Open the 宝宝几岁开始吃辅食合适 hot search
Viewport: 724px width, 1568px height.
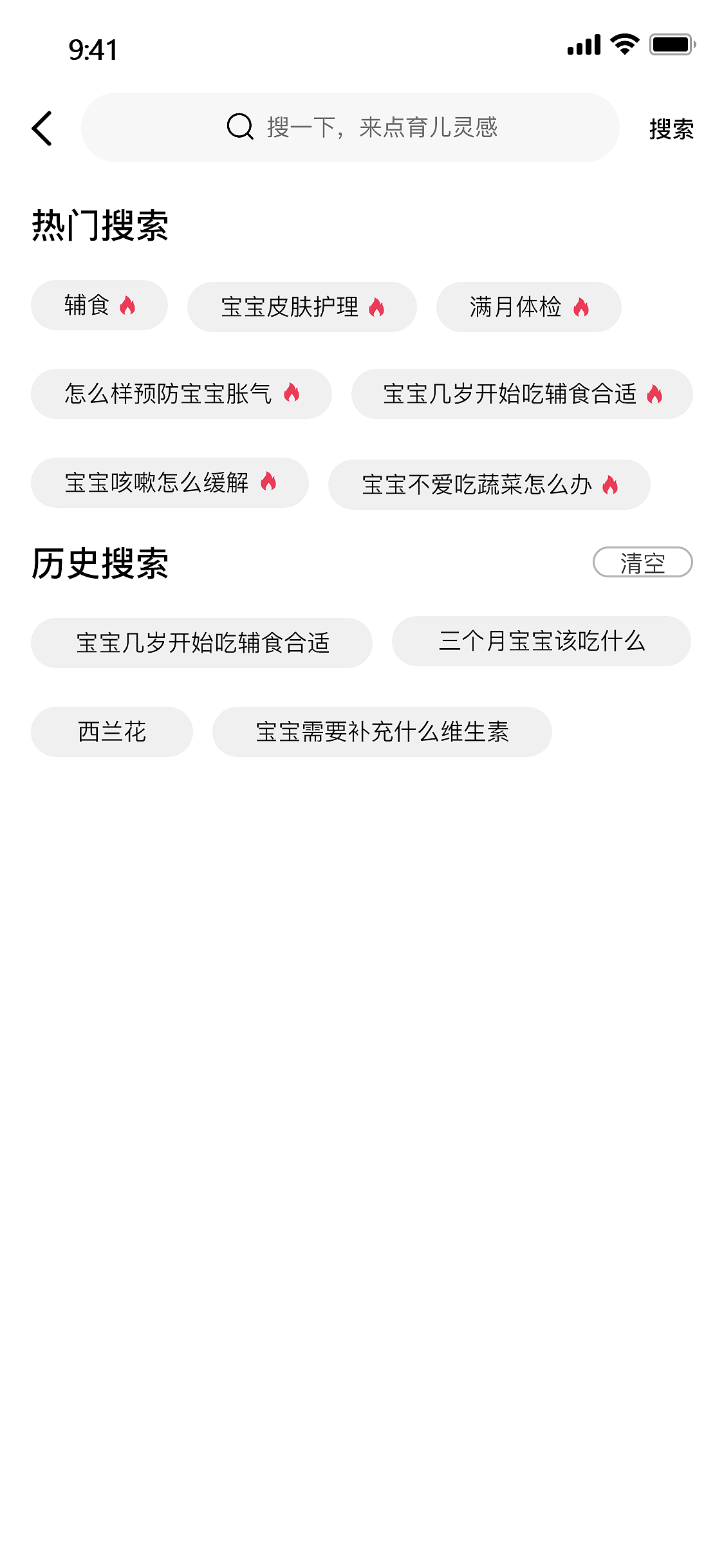point(521,395)
